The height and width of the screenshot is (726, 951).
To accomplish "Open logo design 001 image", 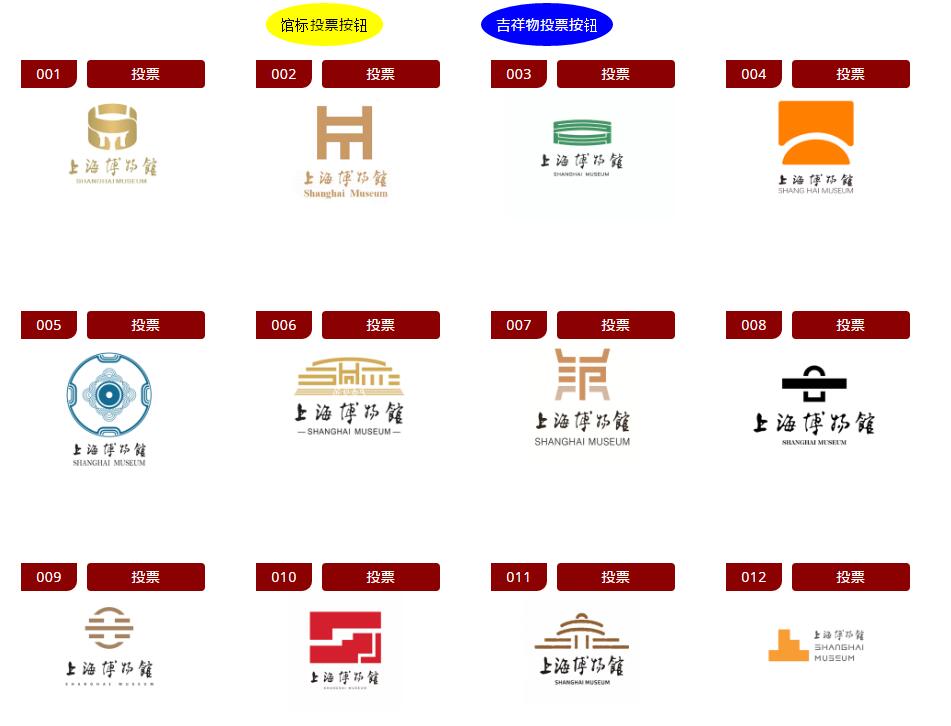I will [112, 143].
